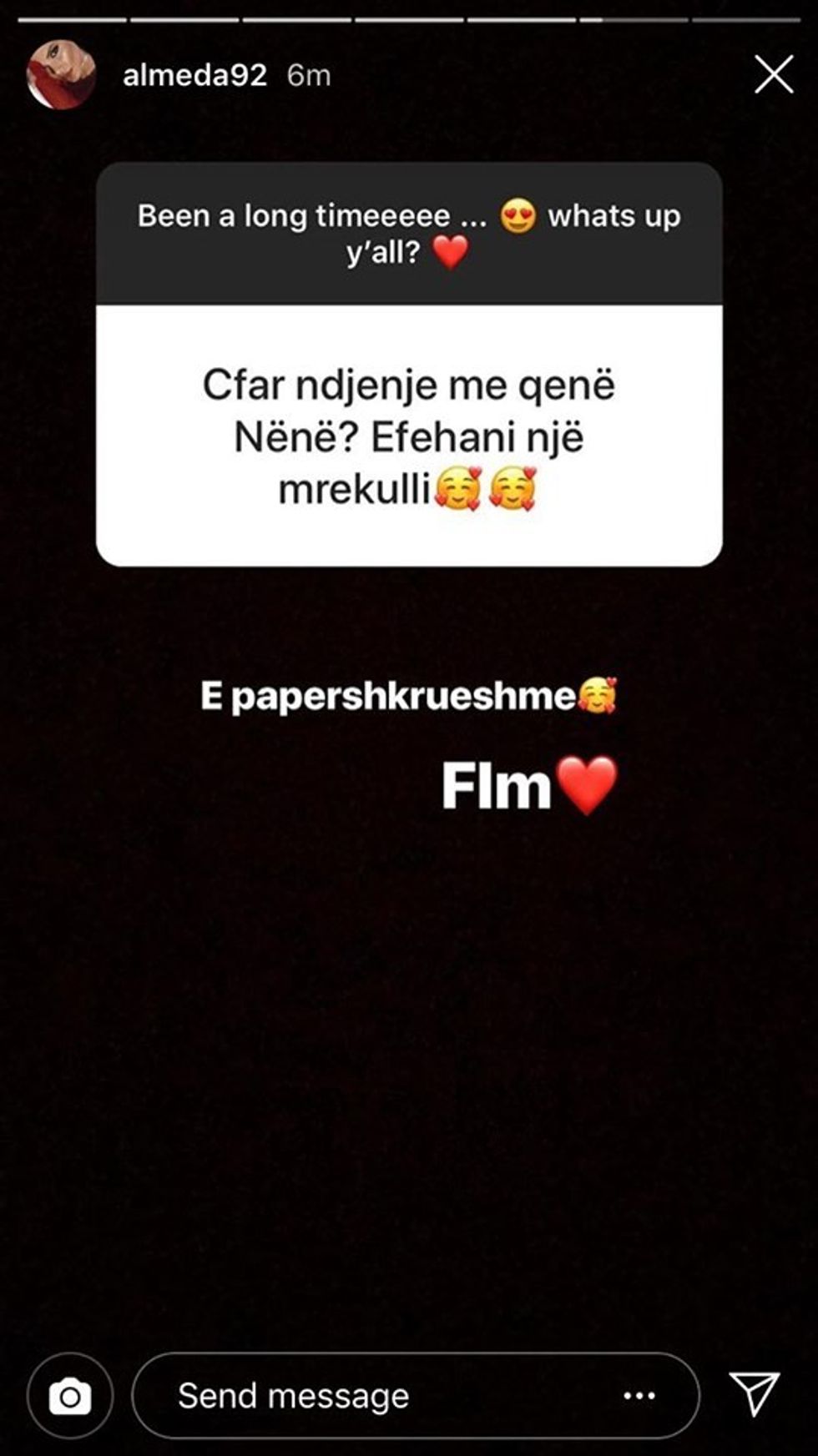Image resolution: width=818 pixels, height=1456 pixels.
Task: Open the three-dot more options
Action: pyautogui.click(x=639, y=1396)
